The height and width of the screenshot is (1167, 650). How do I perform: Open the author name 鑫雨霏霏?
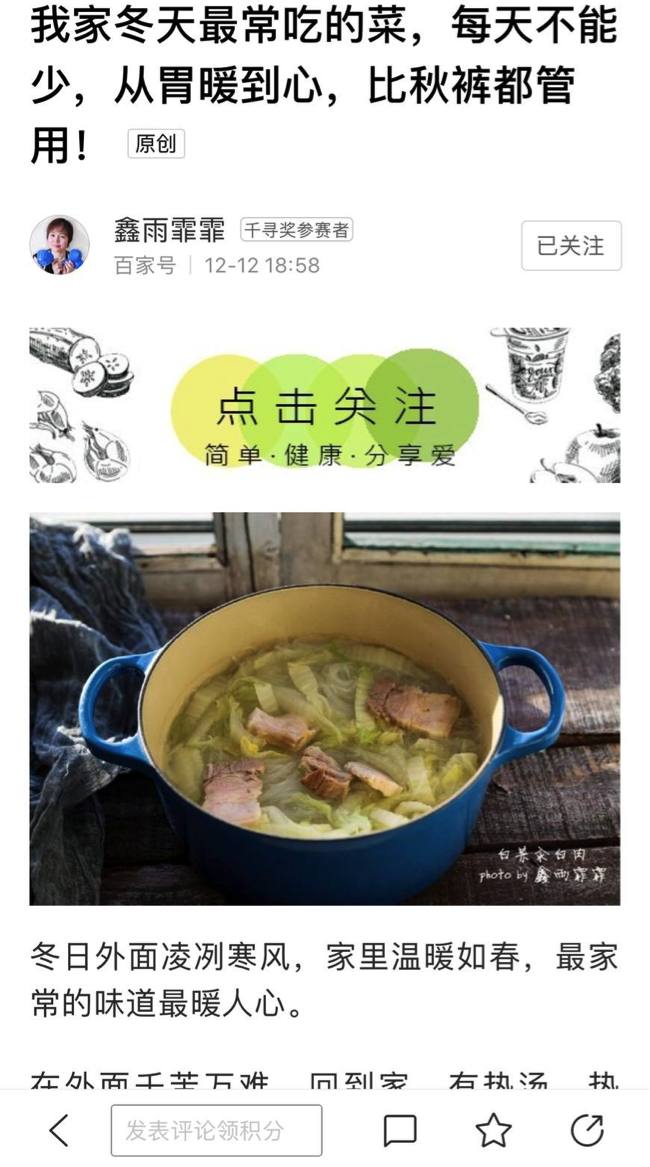click(169, 231)
